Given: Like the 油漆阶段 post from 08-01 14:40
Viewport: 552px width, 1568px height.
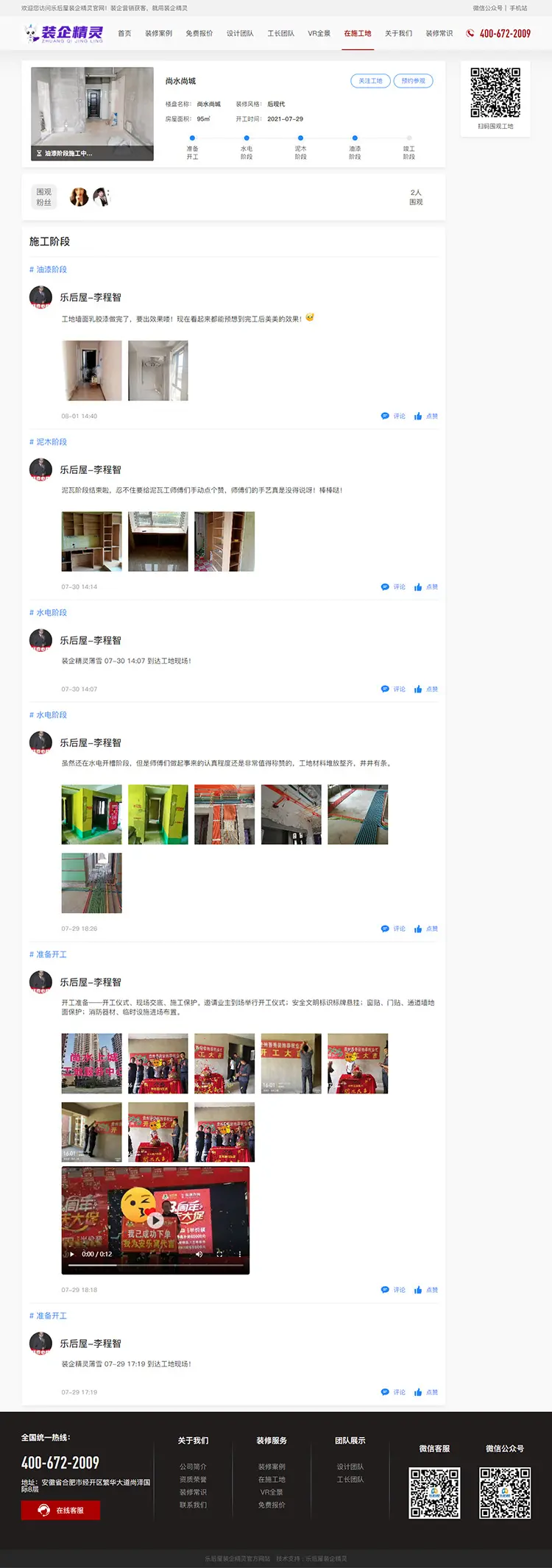Looking at the screenshot, I should click(x=426, y=416).
